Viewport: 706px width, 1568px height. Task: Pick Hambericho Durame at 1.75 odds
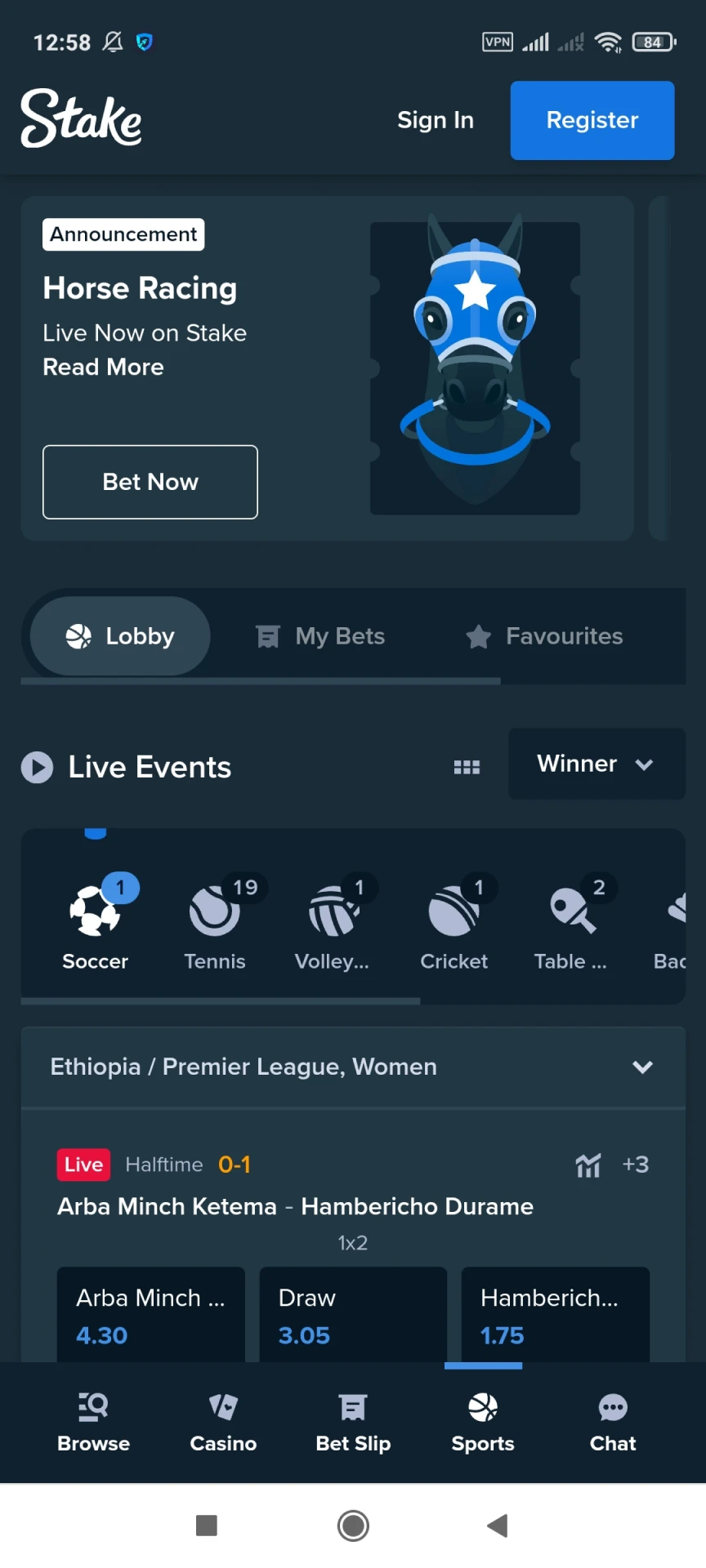coord(555,1315)
